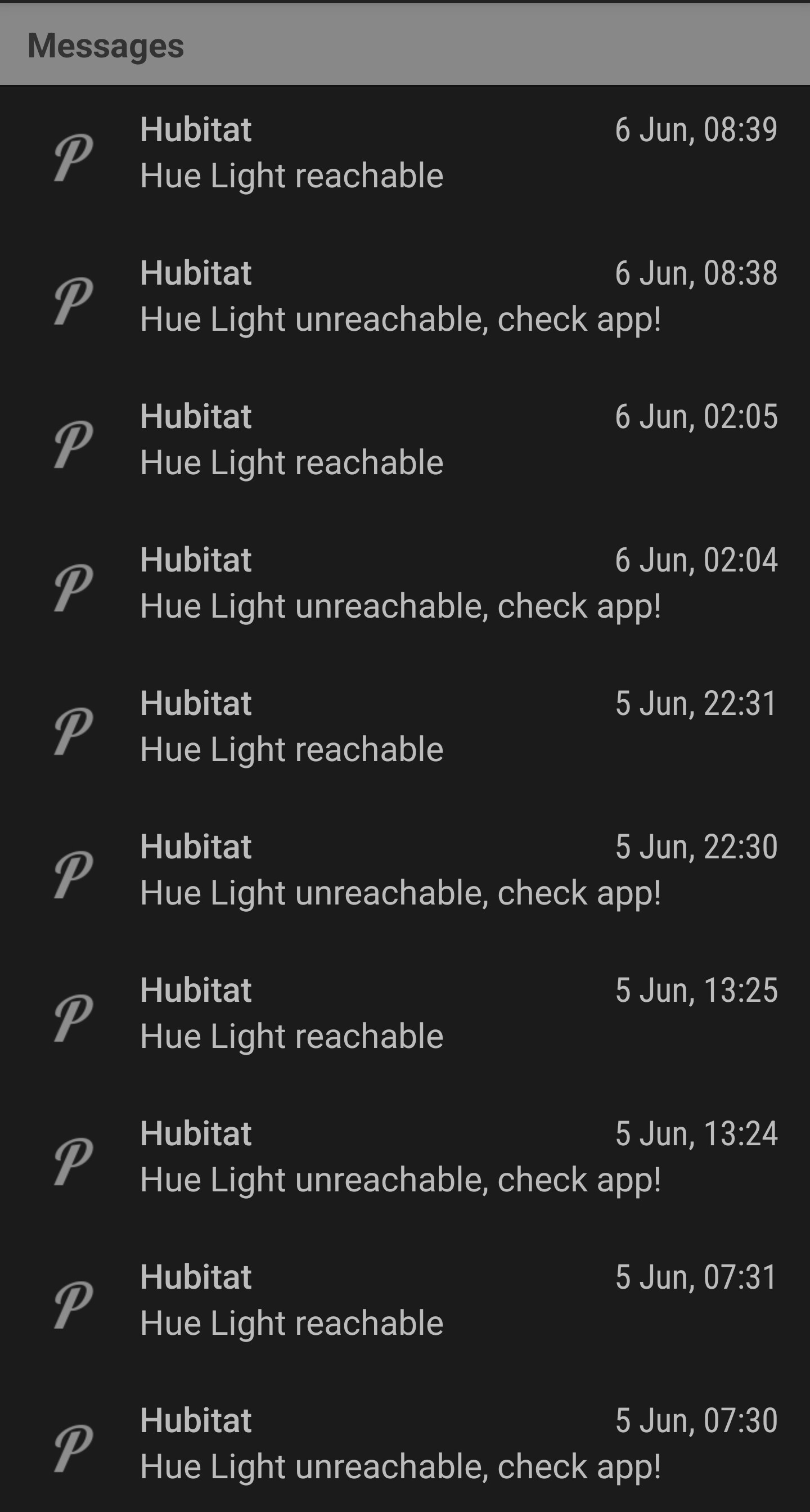Select the Hubitat message from 6 Jun, 02:04
Screen dimensions: 810x1512
click(405, 583)
